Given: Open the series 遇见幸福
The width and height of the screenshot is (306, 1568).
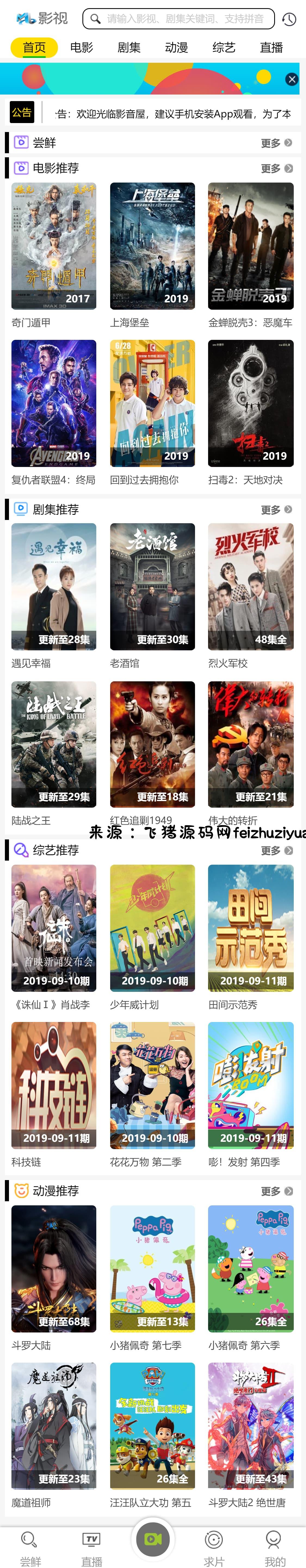Looking at the screenshot, I should (54, 586).
